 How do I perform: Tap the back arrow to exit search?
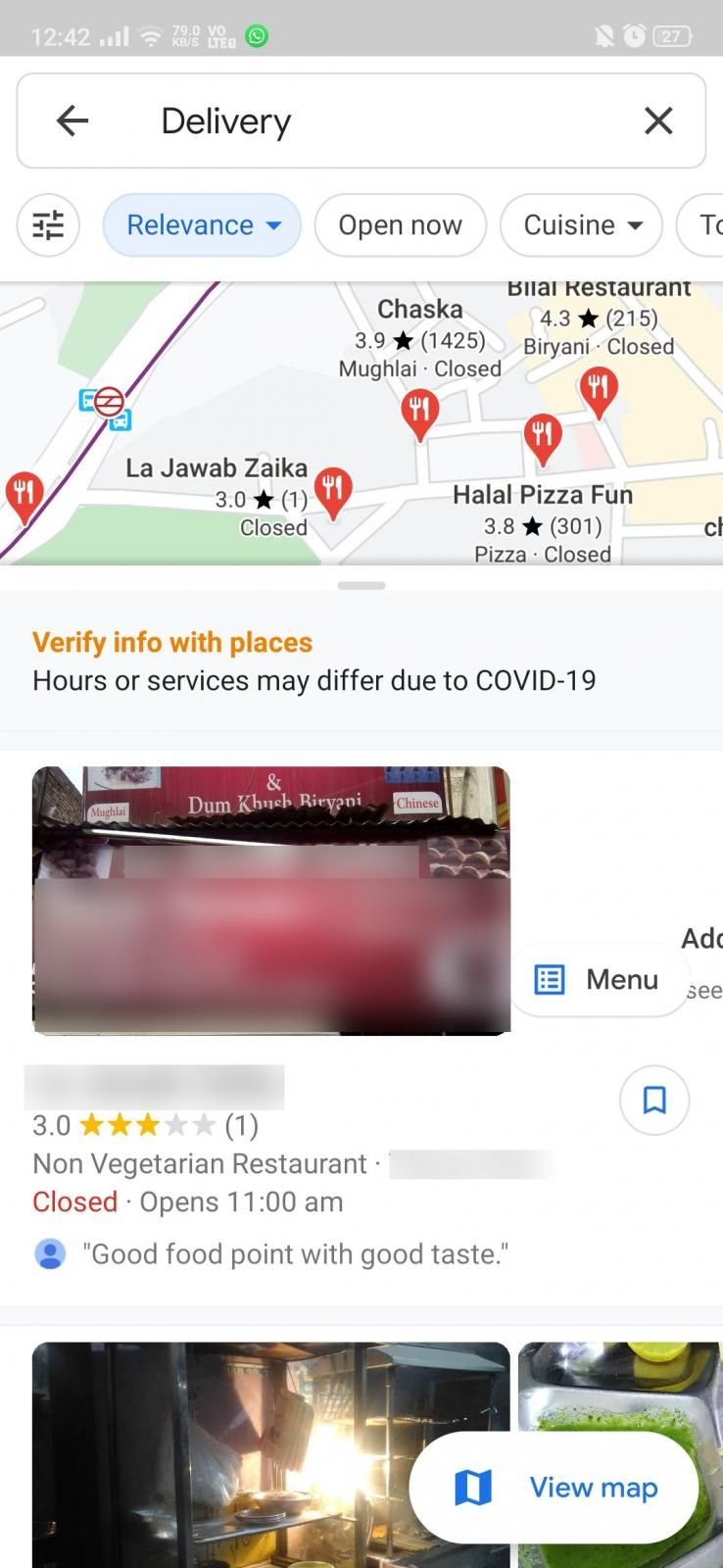tap(71, 121)
